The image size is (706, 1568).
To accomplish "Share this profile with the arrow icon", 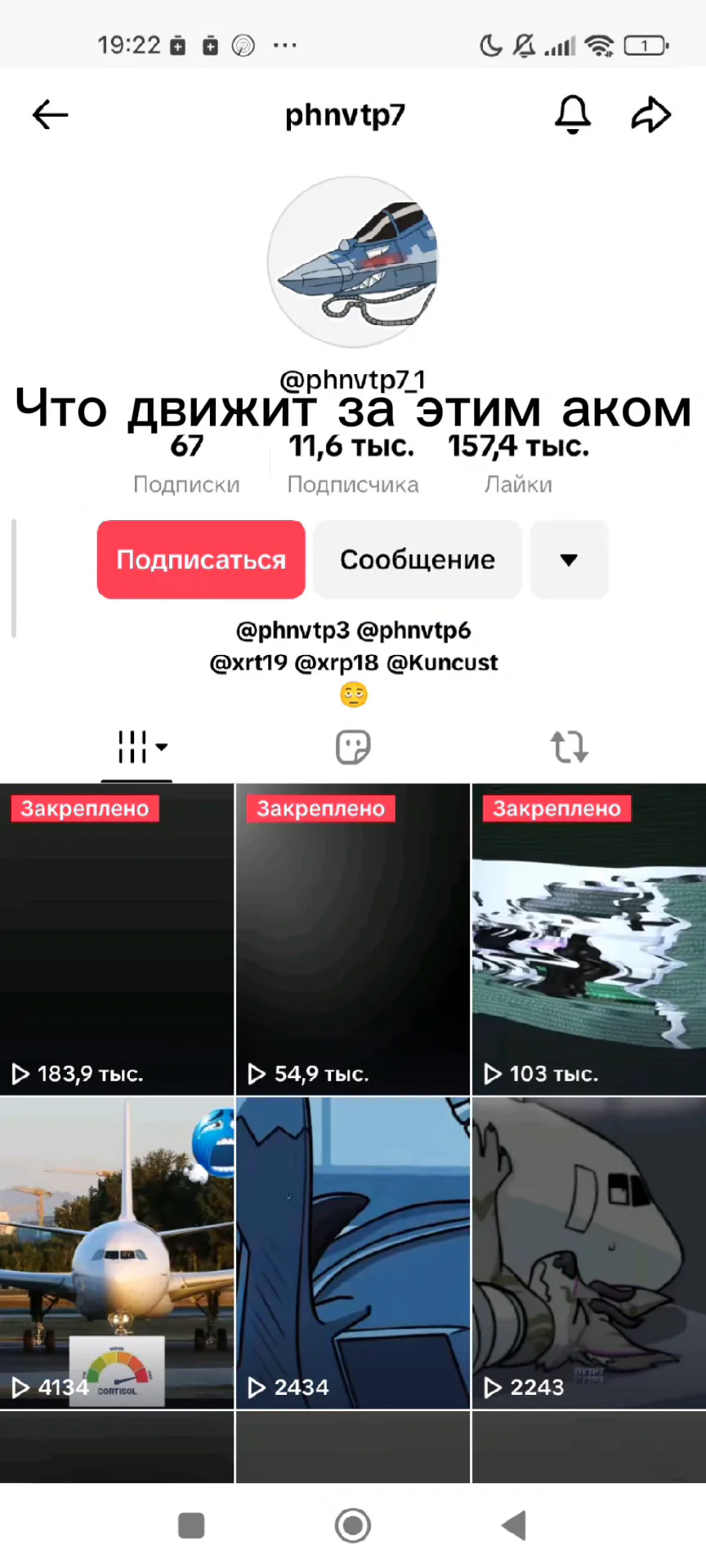I will pyautogui.click(x=651, y=114).
